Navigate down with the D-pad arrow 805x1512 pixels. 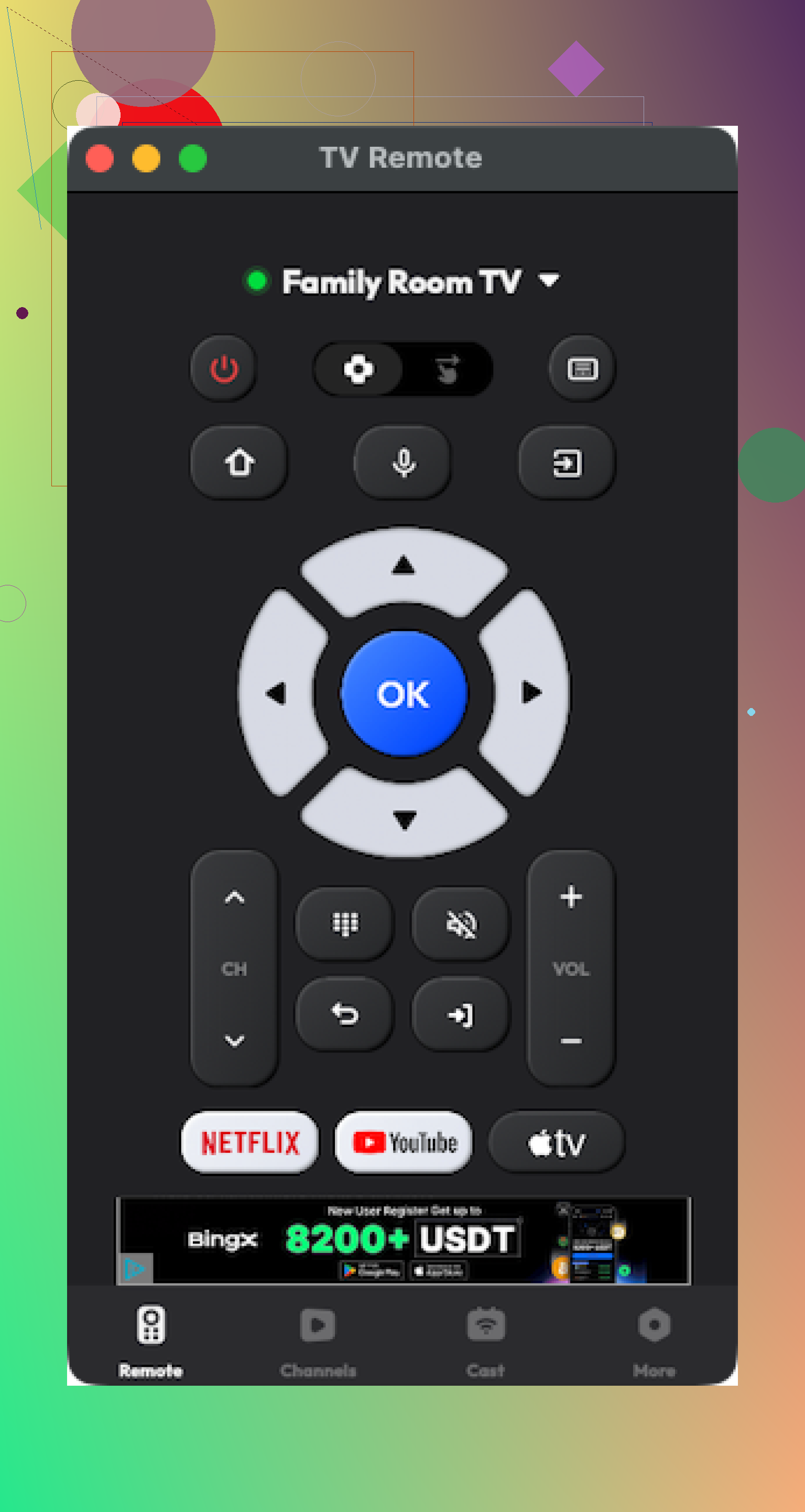(x=404, y=819)
